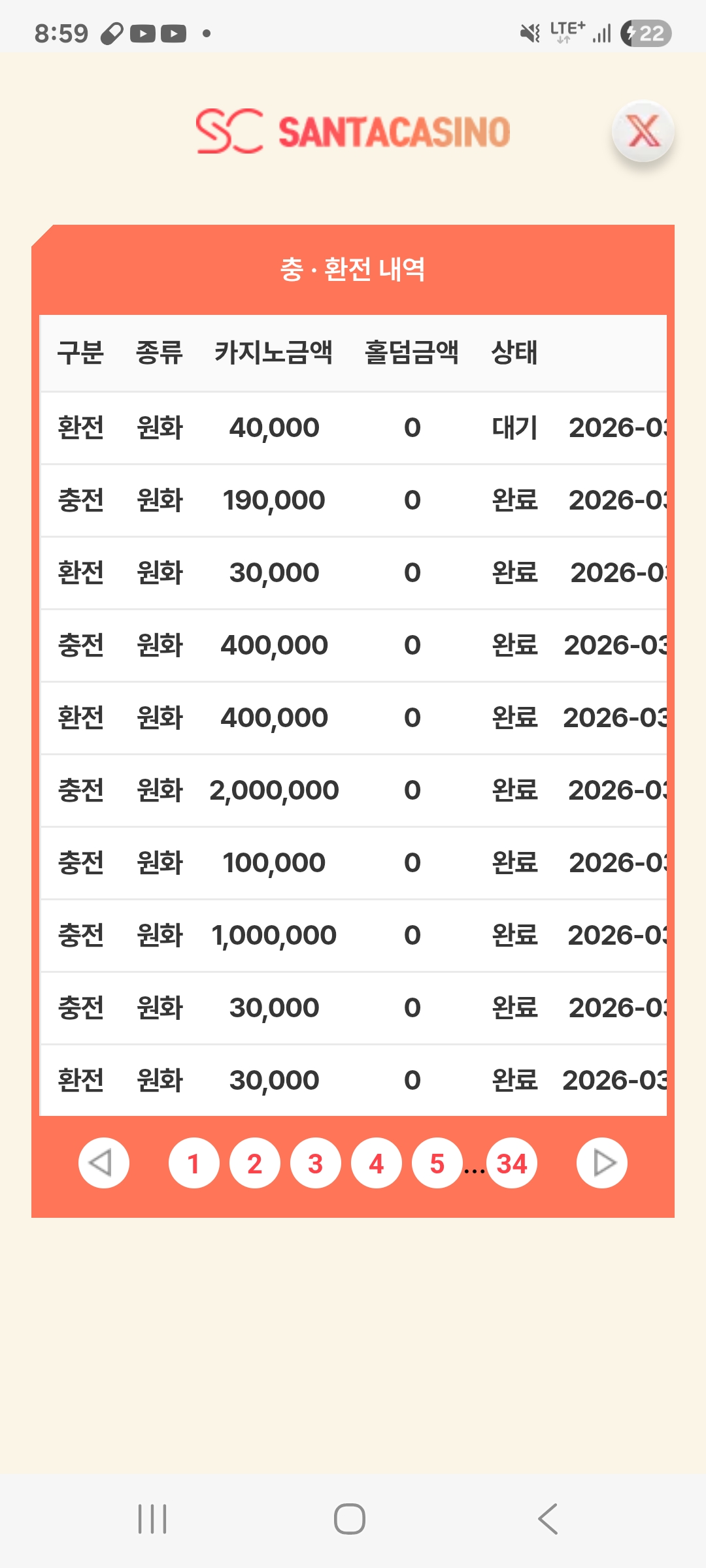Open recent apps from navigation bar

pyautogui.click(x=152, y=1518)
